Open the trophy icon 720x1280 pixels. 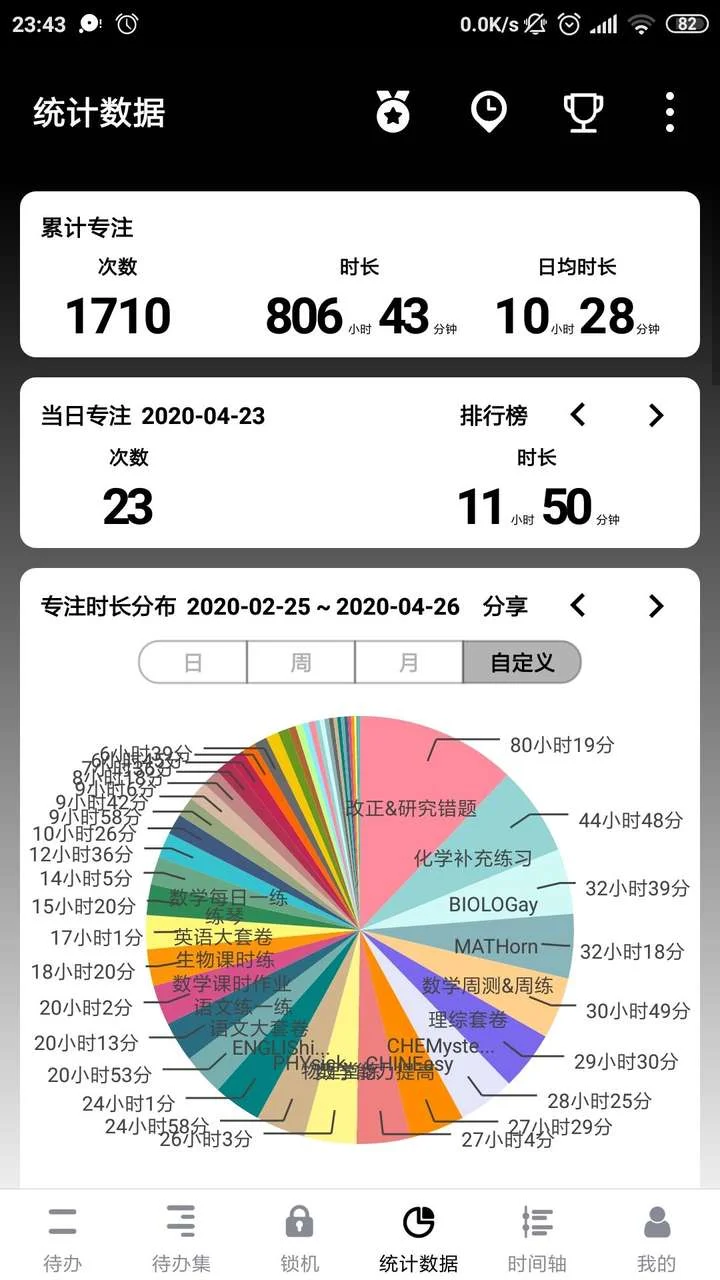click(582, 111)
